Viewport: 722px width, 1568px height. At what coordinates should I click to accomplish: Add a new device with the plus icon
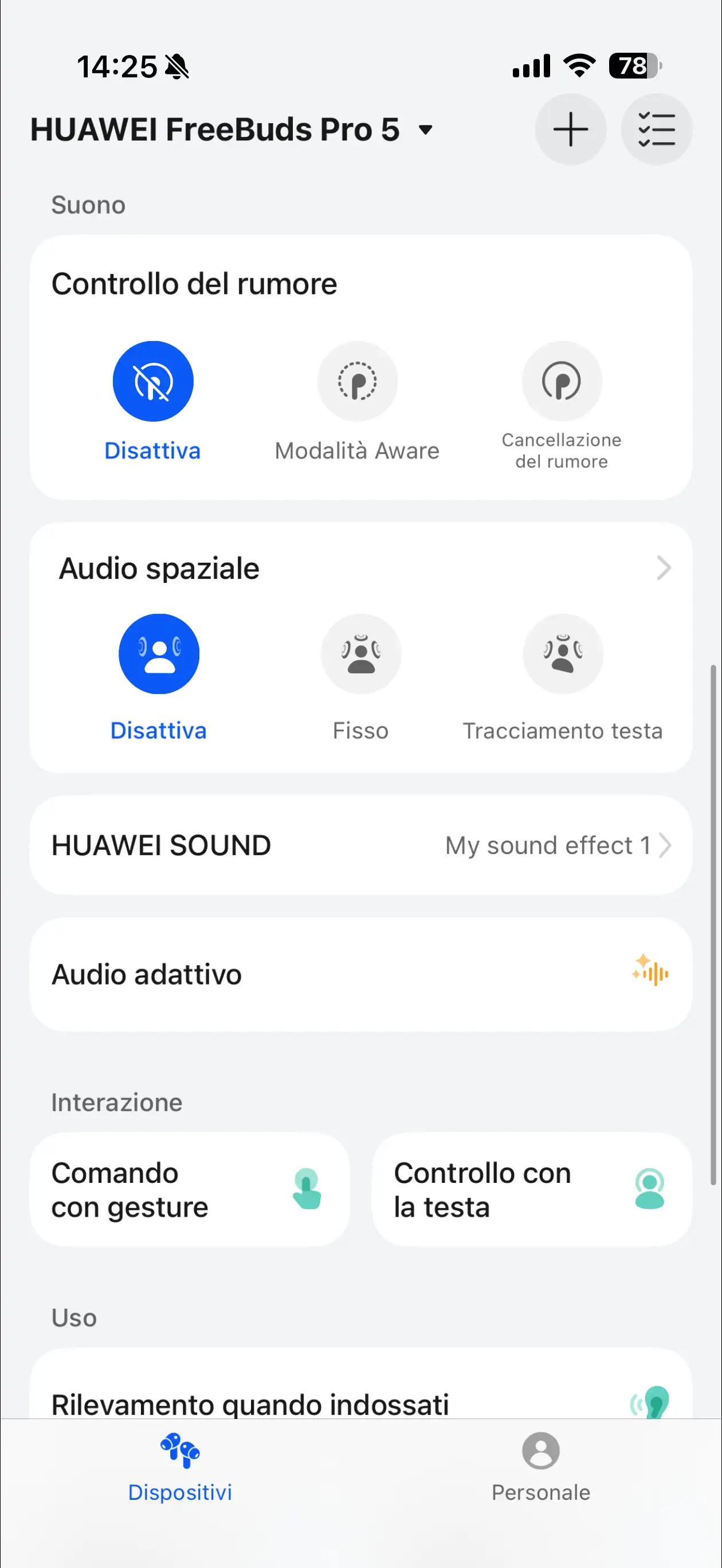(570, 129)
